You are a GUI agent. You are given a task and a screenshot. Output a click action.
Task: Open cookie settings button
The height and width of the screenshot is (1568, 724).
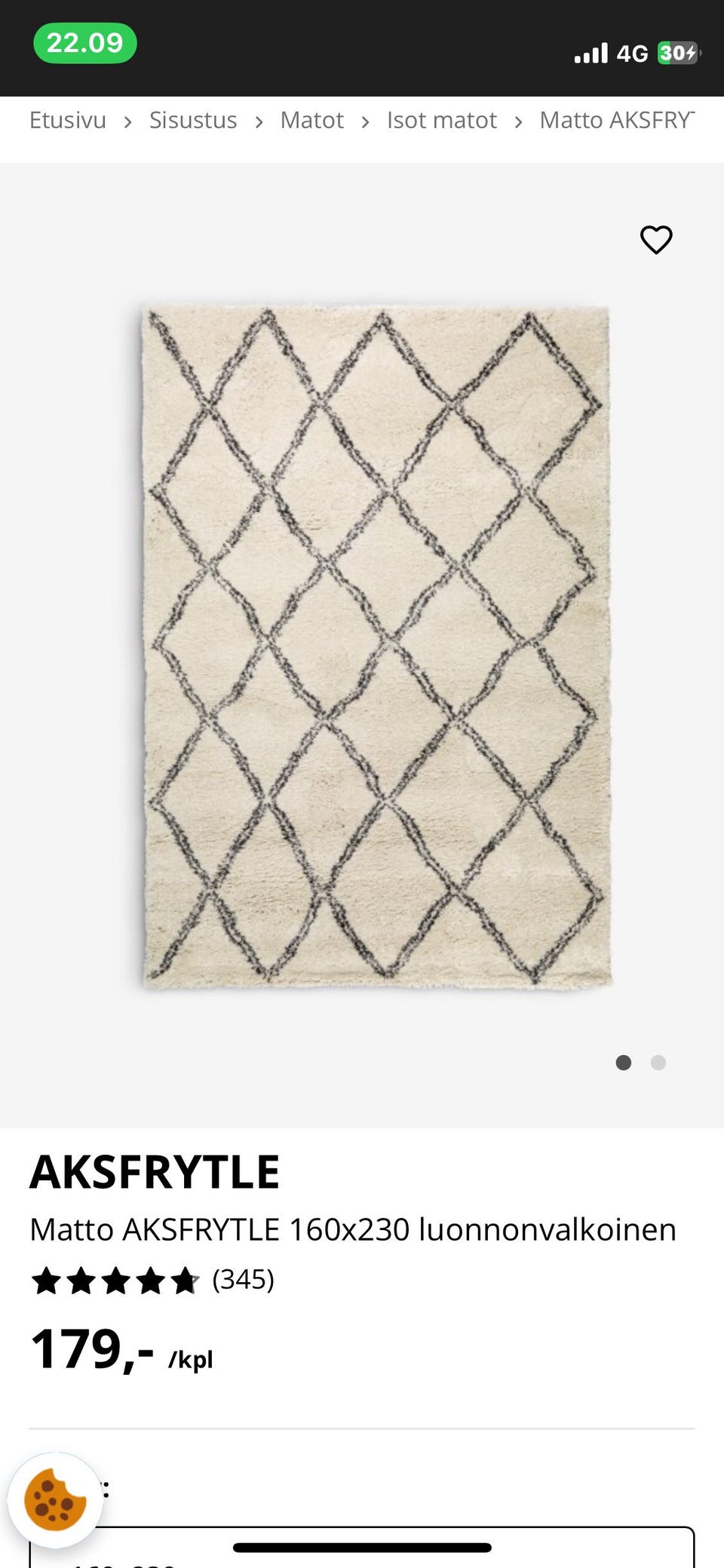coord(55,1500)
